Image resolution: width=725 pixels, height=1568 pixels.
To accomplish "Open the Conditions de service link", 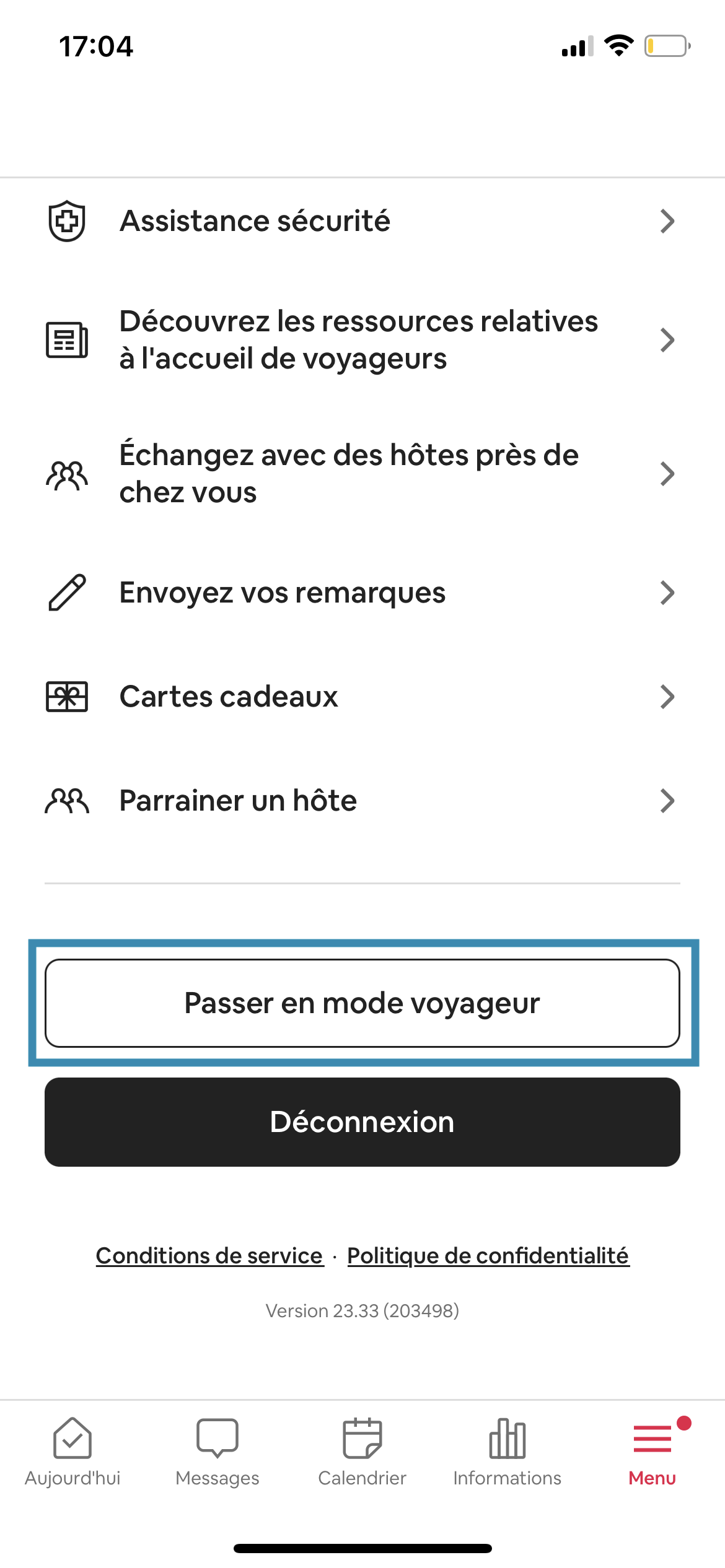I will tap(209, 1256).
